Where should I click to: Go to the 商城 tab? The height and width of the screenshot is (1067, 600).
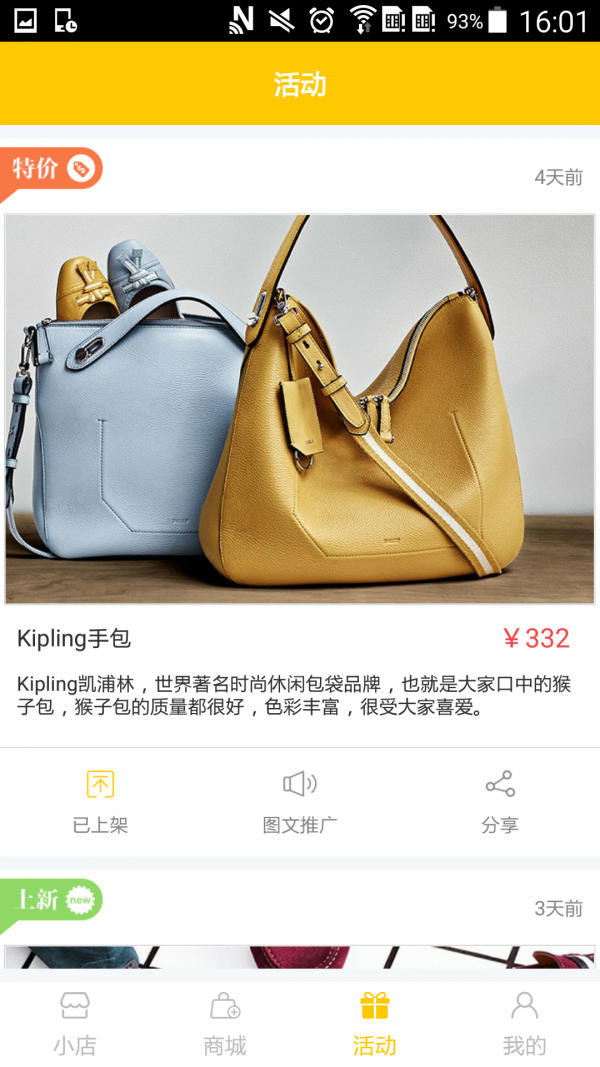click(225, 1024)
